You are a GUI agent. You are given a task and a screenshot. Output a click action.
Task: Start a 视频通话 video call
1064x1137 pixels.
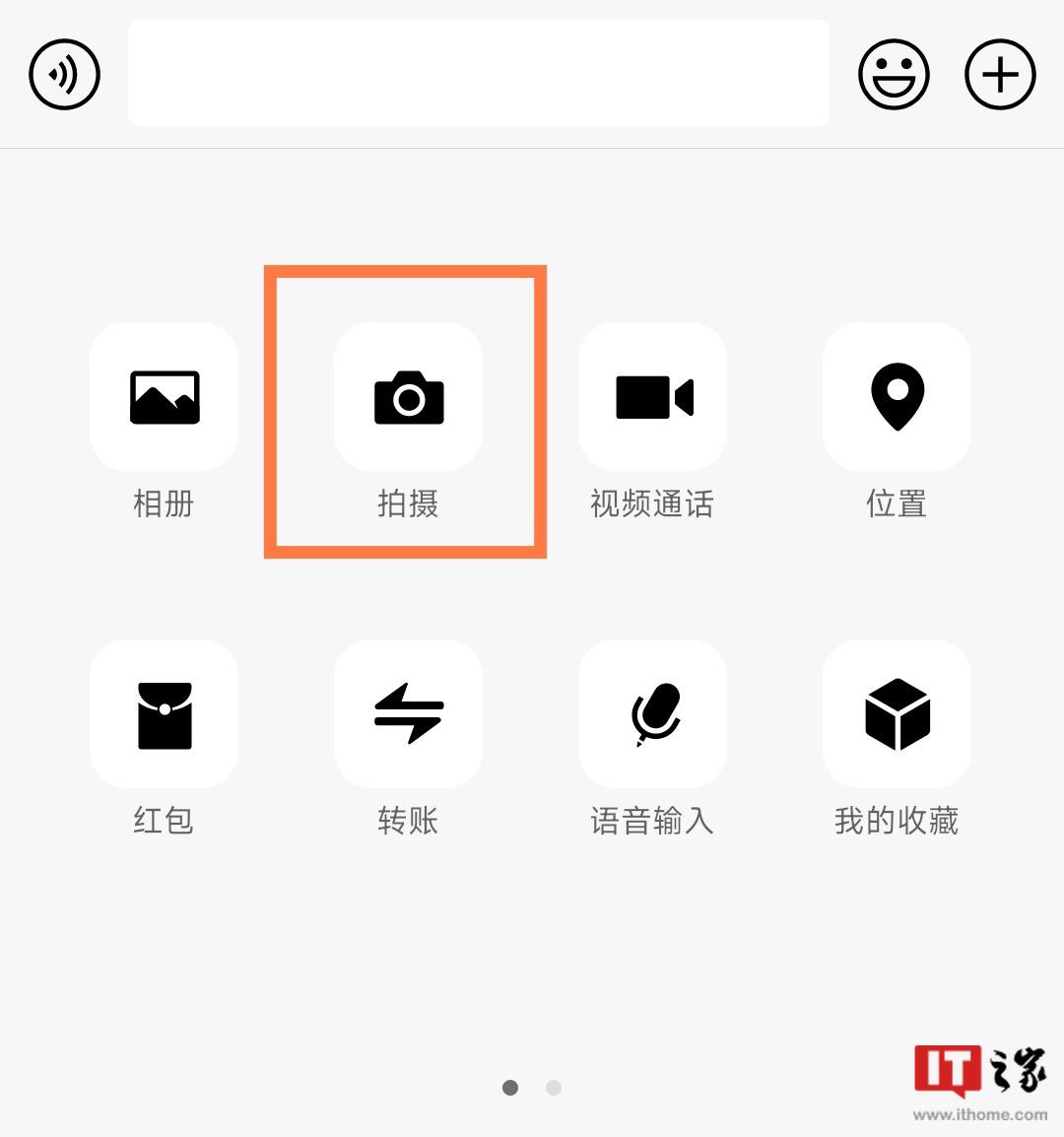pyautogui.click(x=652, y=397)
